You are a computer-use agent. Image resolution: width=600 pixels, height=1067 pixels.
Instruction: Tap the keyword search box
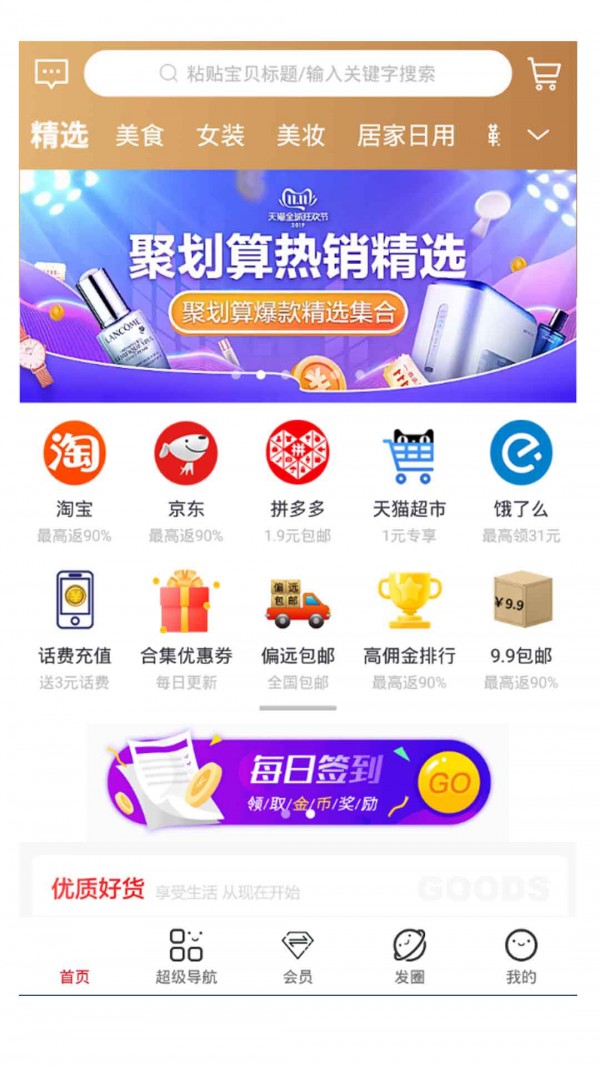(x=298, y=74)
